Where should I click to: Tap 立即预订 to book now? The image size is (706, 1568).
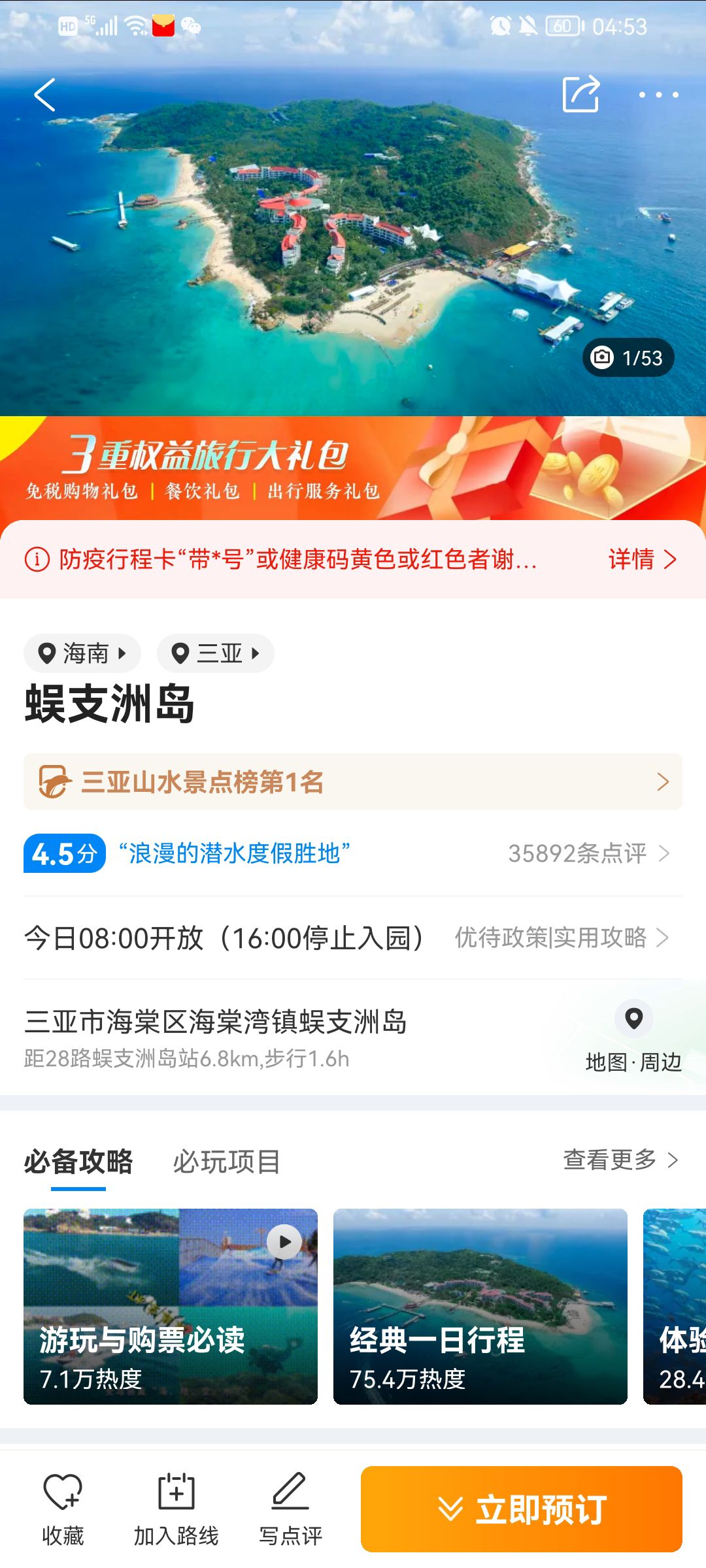522,1509
